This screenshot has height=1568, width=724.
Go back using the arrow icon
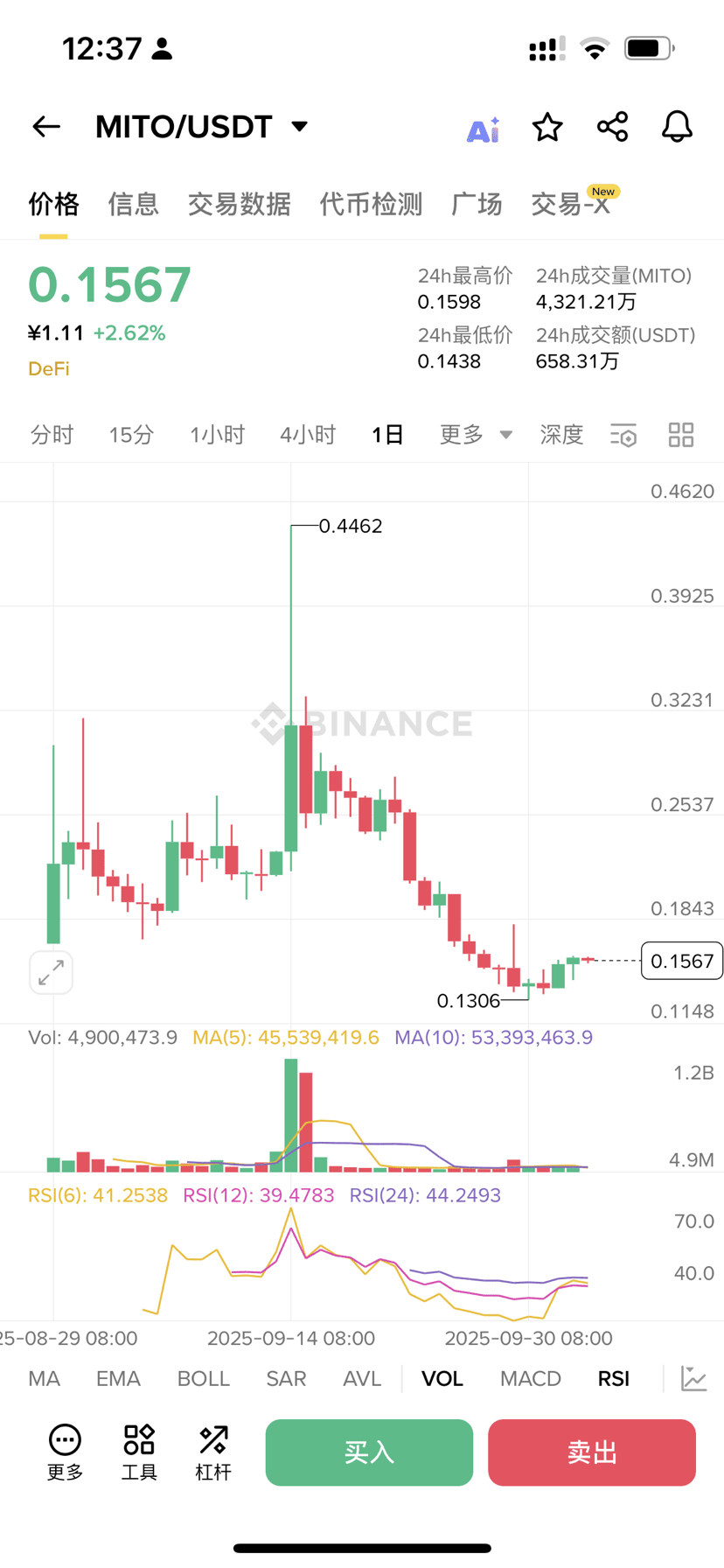pos(46,127)
